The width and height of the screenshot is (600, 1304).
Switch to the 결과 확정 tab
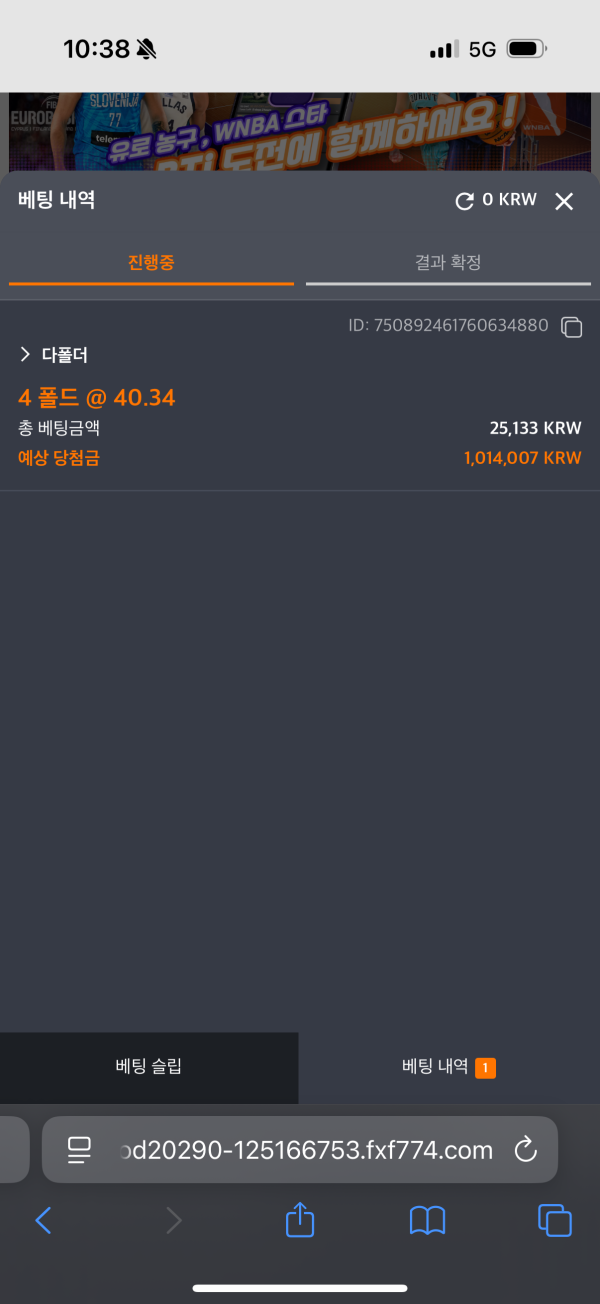448,263
